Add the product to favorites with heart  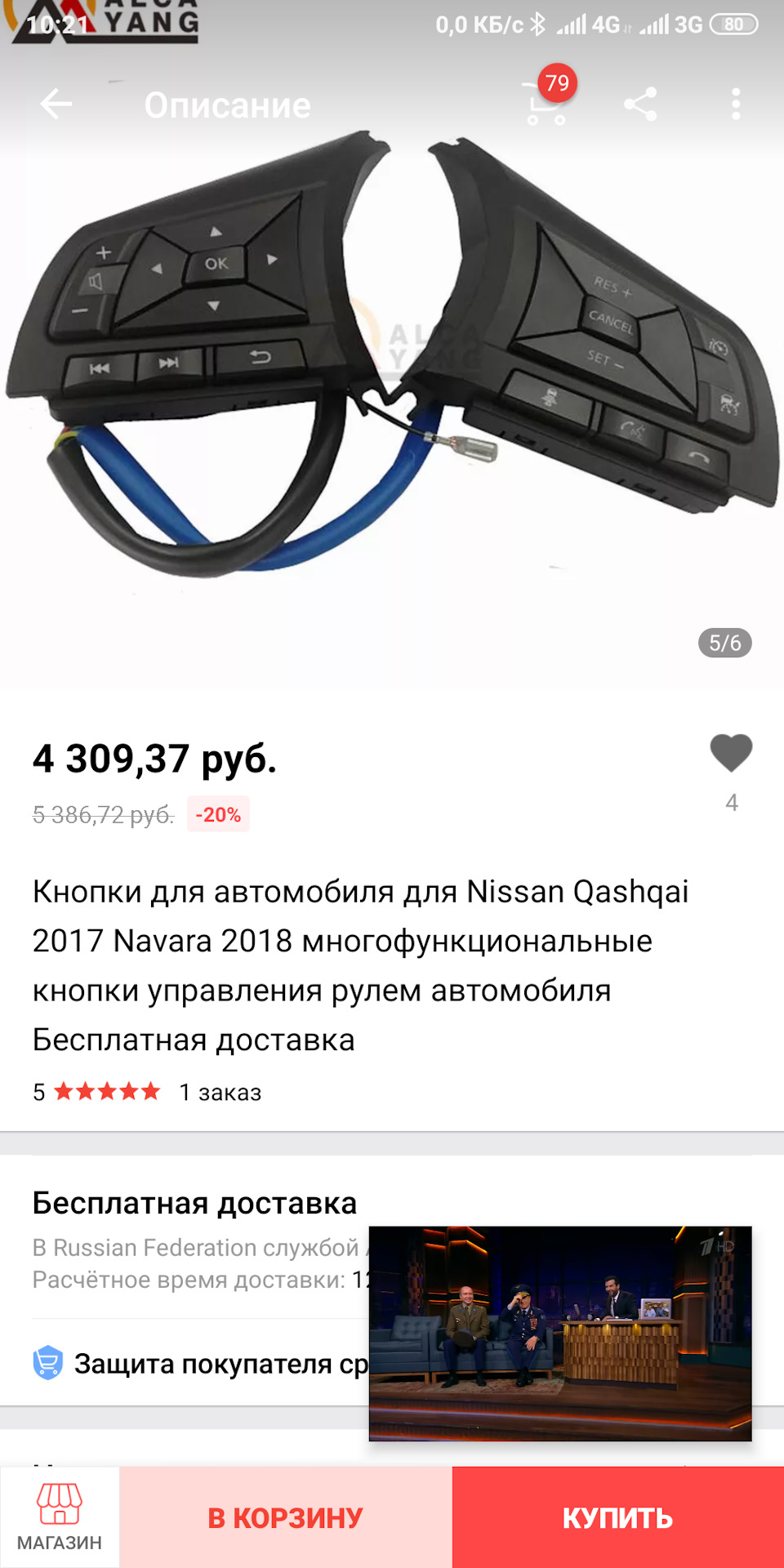click(731, 753)
